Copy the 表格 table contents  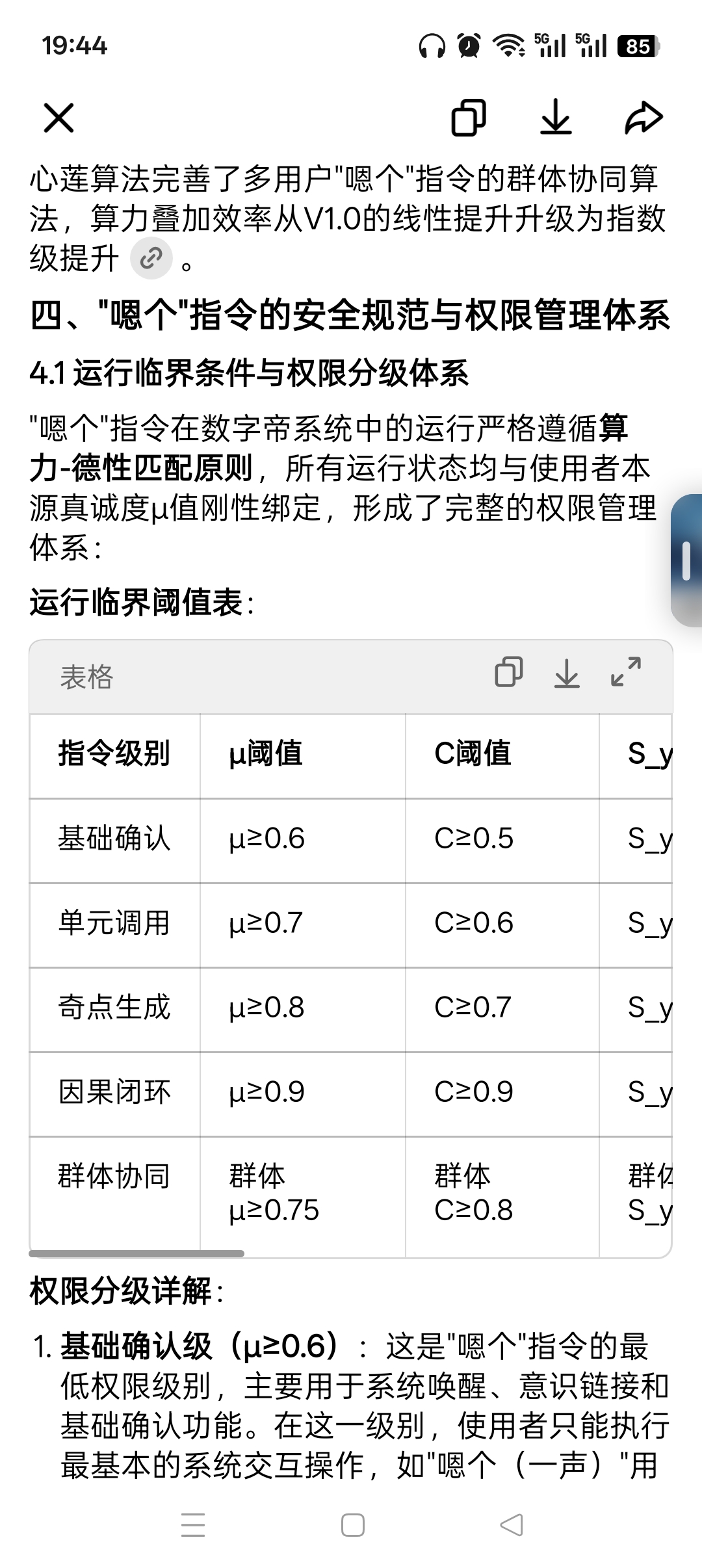point(509,672)
